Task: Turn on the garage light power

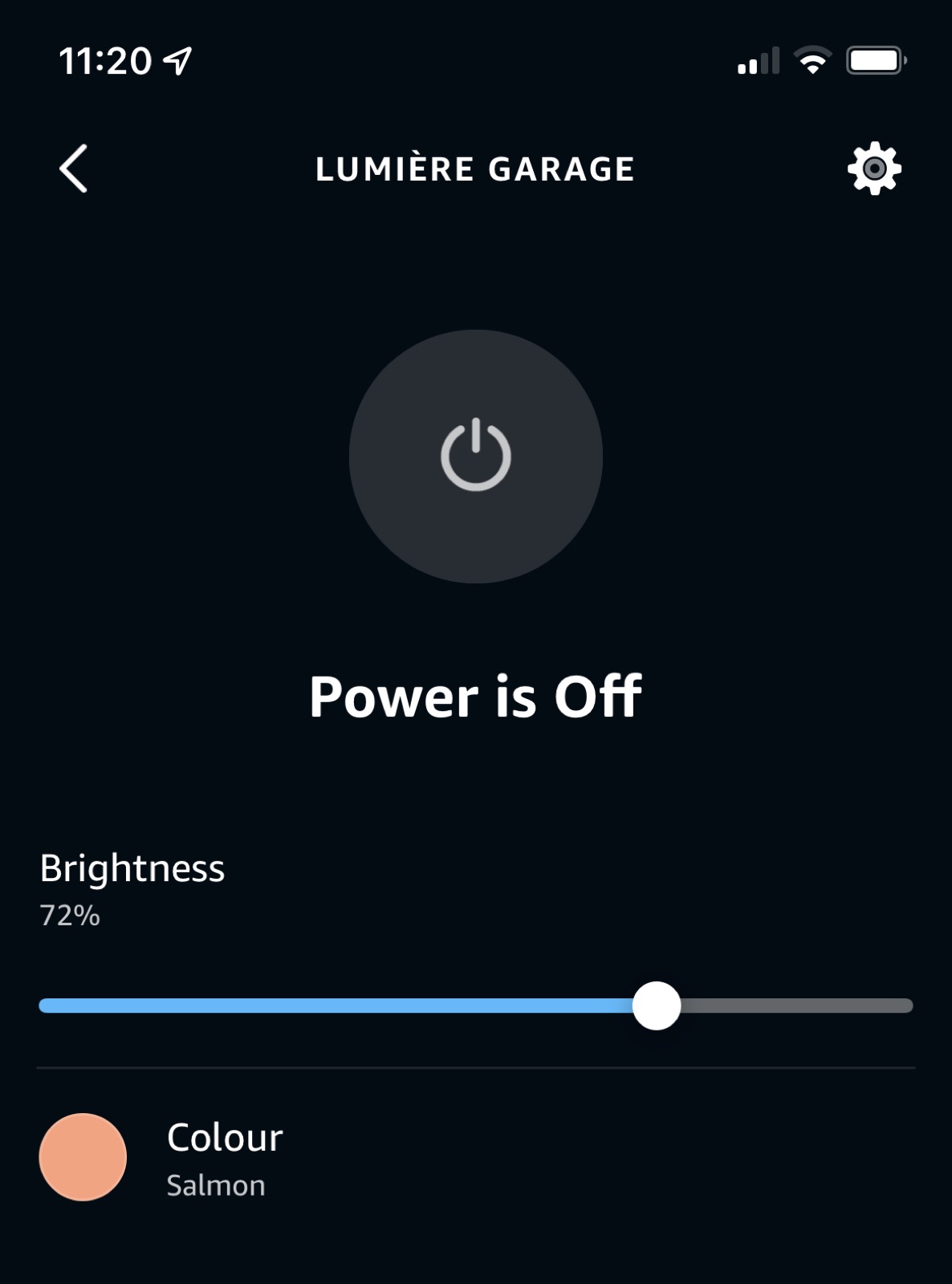Action: pos(475,456)
